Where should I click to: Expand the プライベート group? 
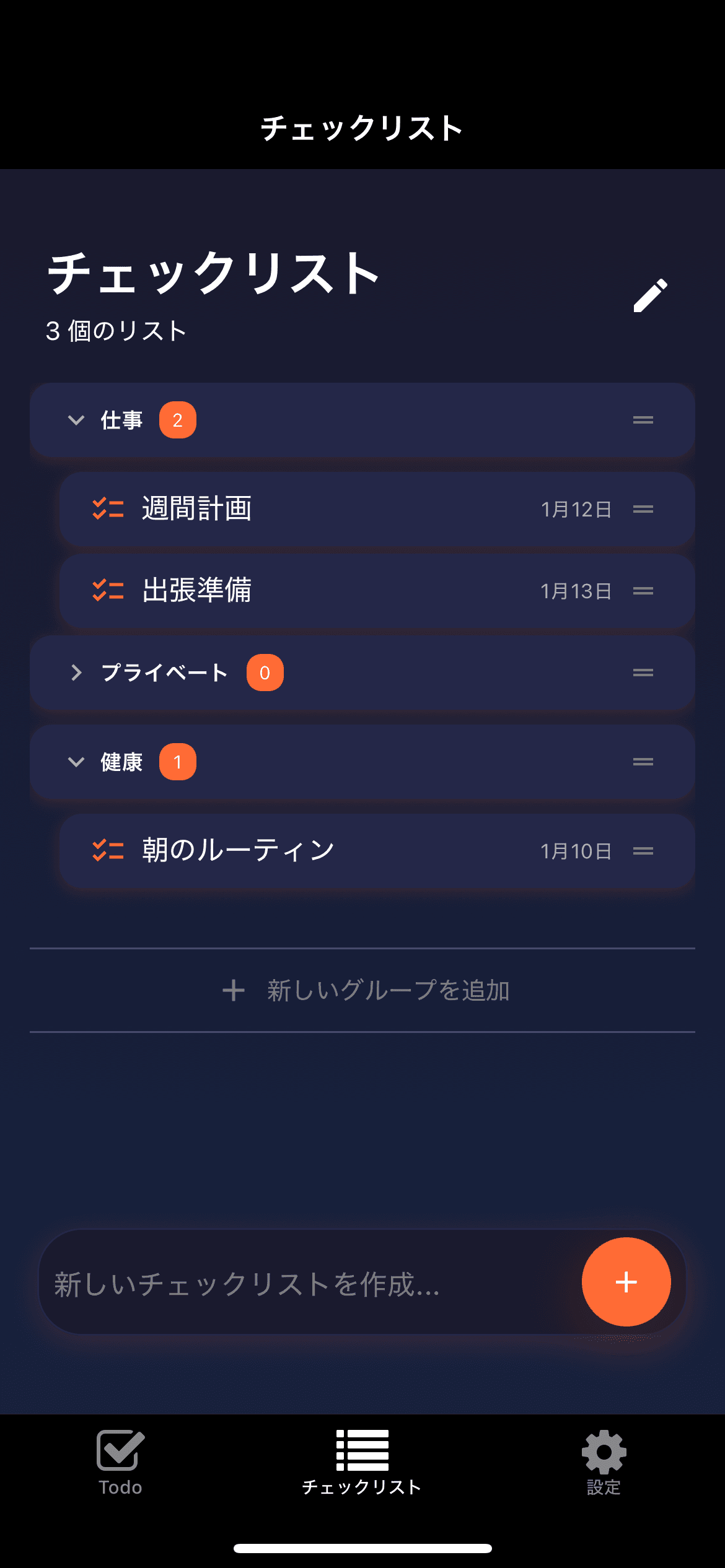[x=76, y=673]
